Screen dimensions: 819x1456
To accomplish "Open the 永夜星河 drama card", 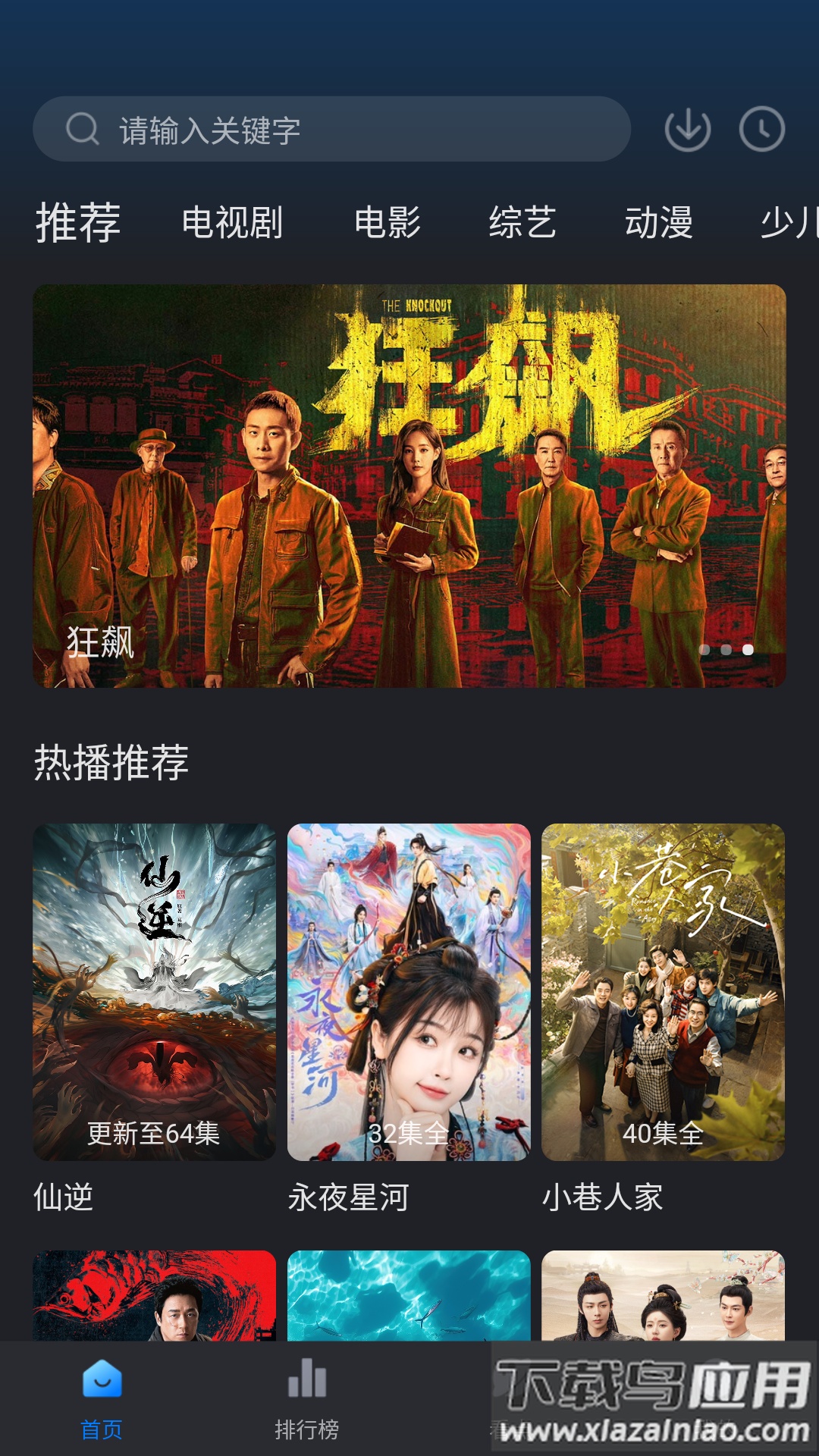I will pyautogui.click(x=409, y=992).
